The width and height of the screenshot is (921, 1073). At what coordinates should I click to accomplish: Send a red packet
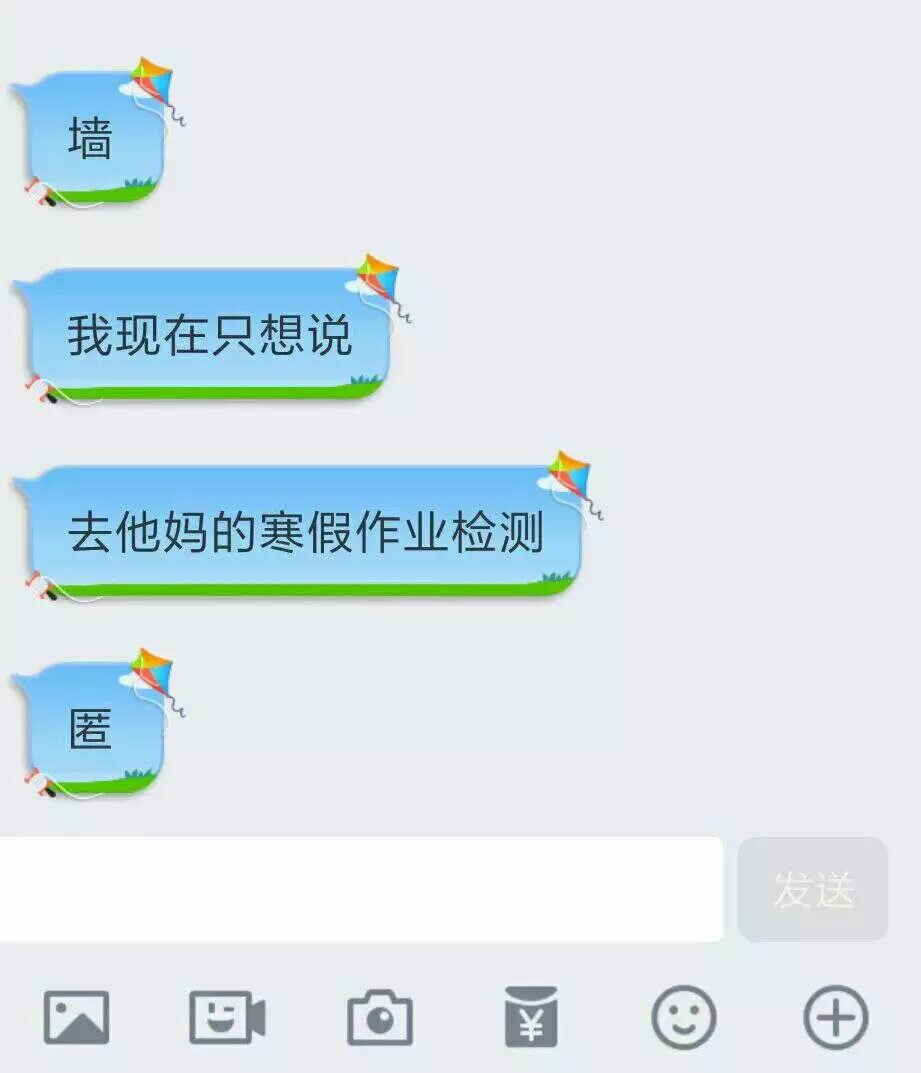click(x=531, y=1018)
